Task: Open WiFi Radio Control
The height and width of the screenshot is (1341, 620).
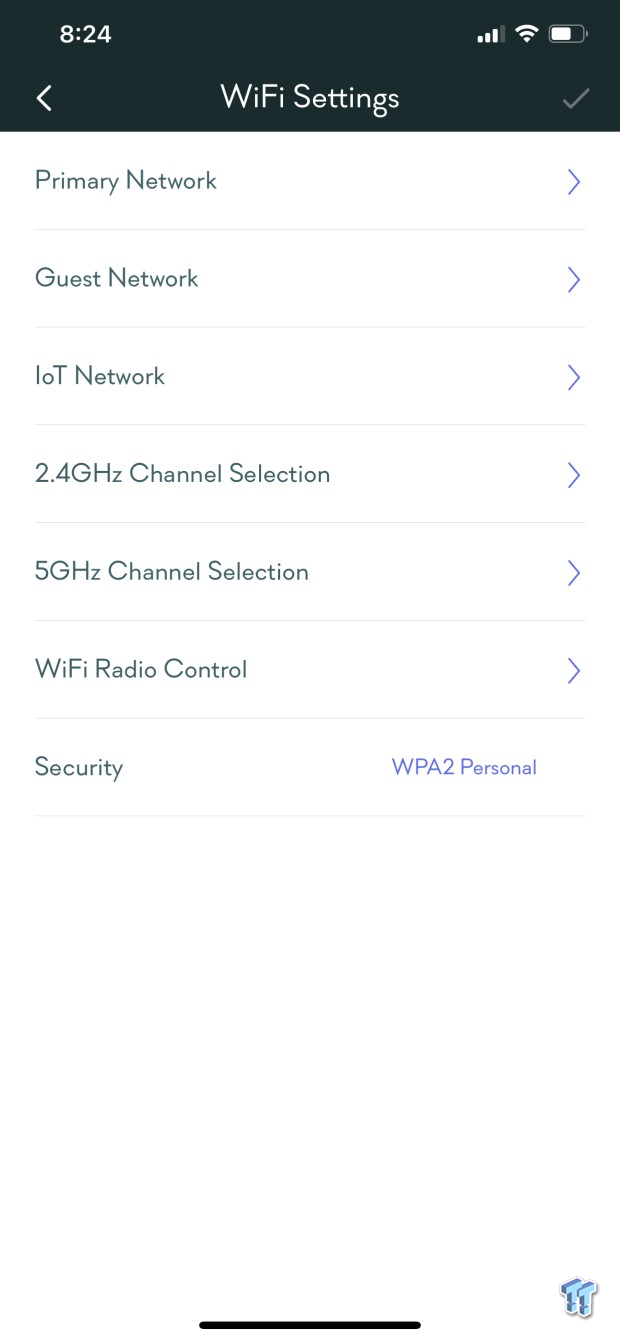Action: pos(310,670)
